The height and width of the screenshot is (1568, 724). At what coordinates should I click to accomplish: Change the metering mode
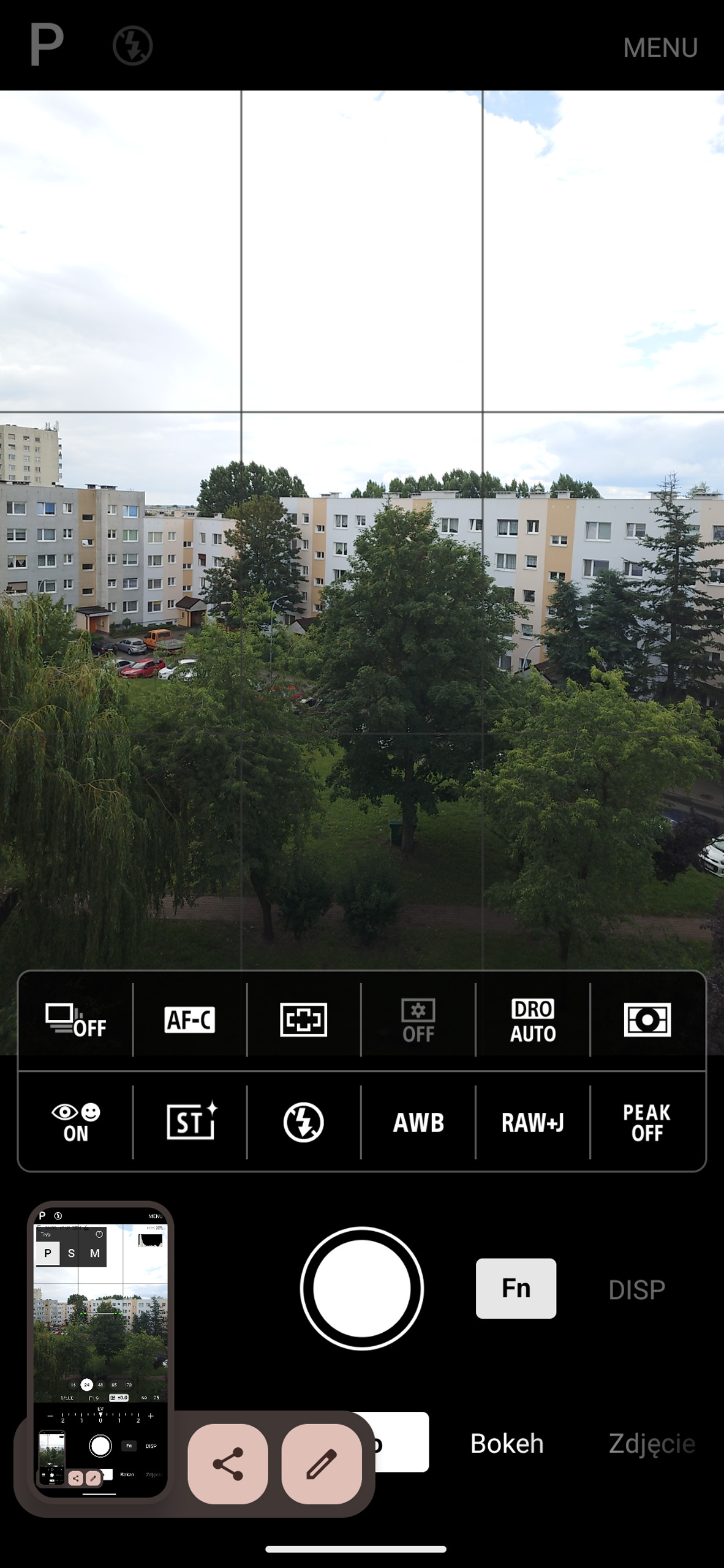(x=647, y=1020)
